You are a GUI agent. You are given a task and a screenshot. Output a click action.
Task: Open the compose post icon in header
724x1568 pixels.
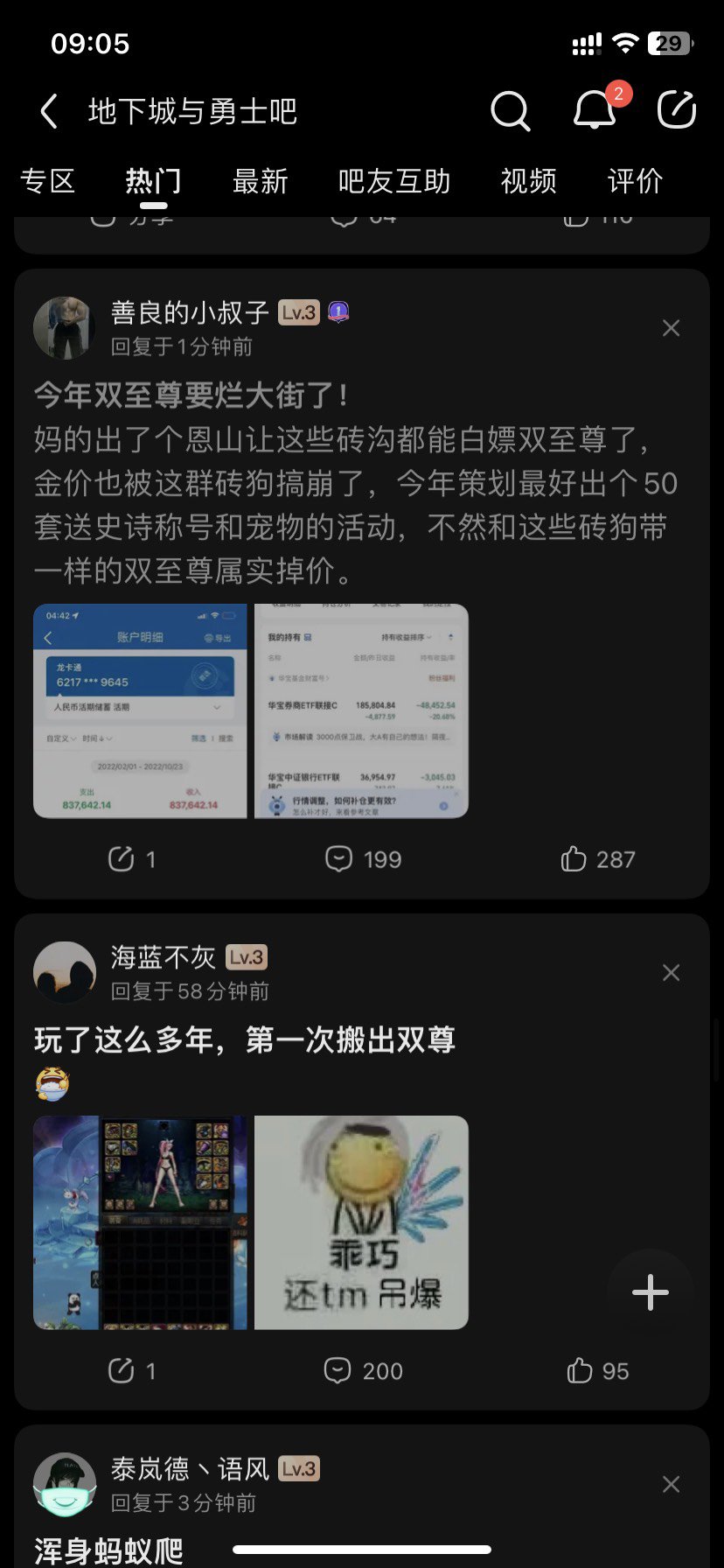pos(676,110)
